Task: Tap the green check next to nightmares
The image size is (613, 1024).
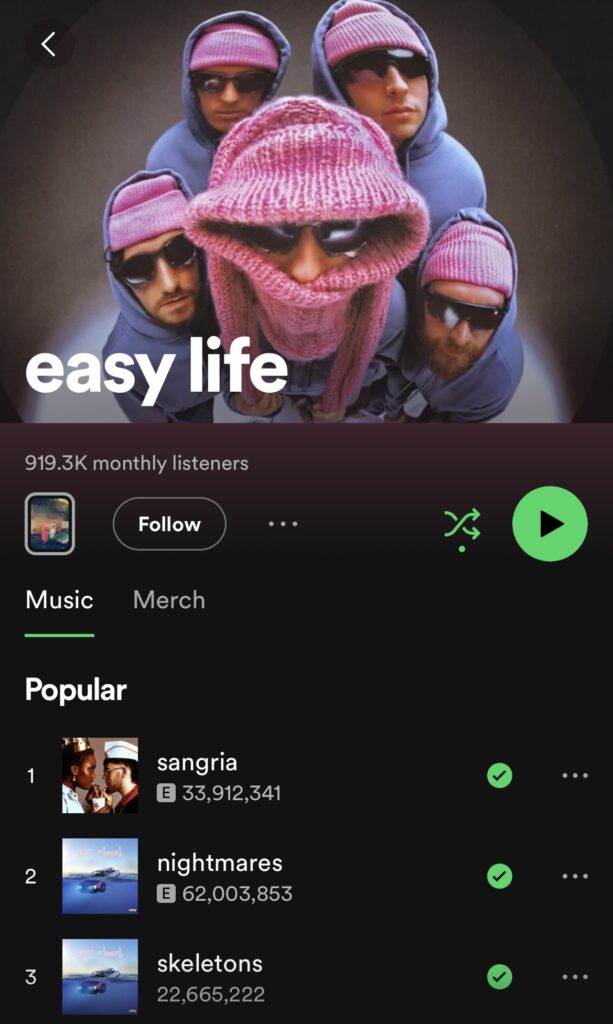Action: pyautogui.click(x=500, y=876)
